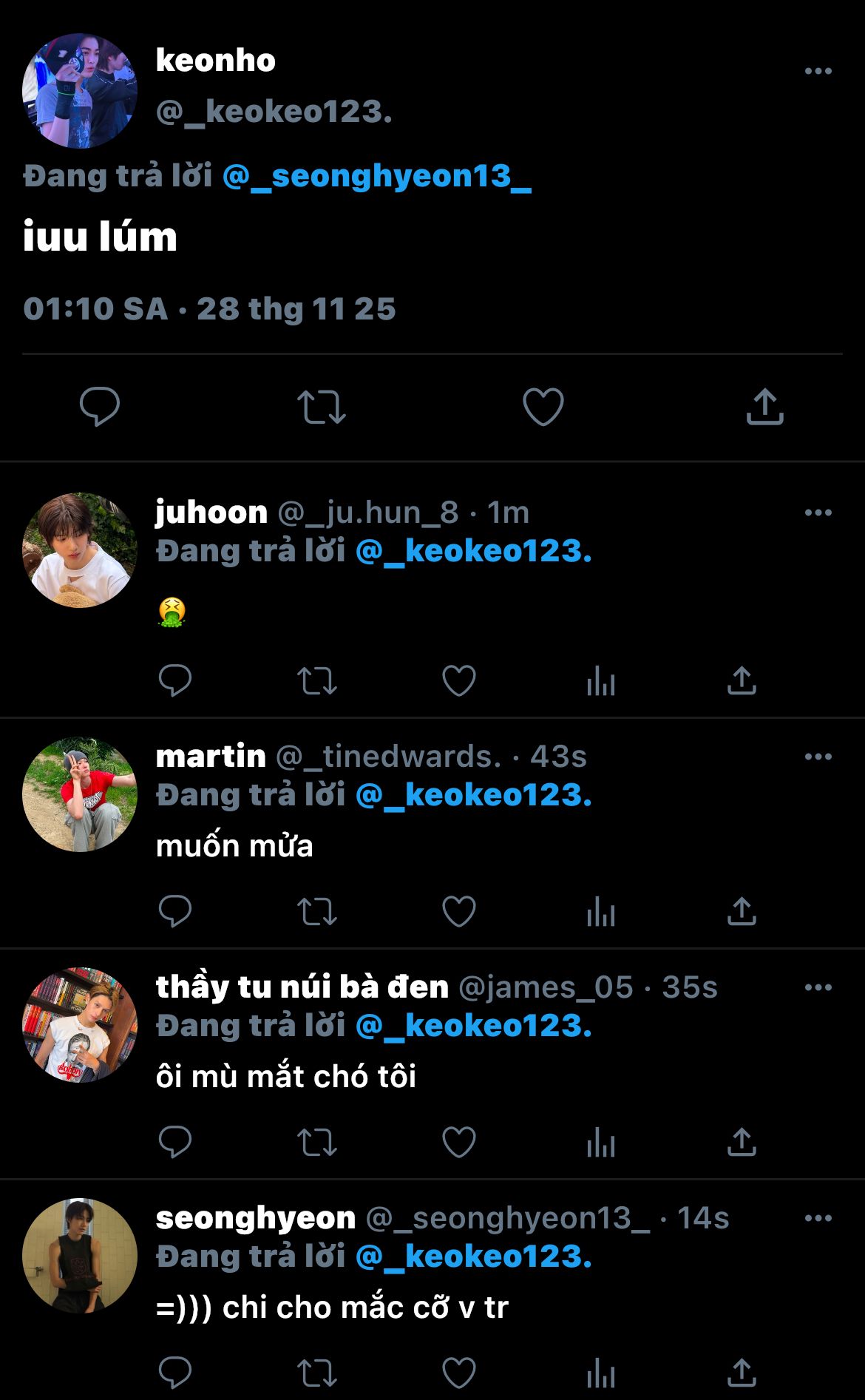The height and width of the screenshot is (1400, 865).
Task: Reply to keonho's main tweet
Action: coord(100,407)
